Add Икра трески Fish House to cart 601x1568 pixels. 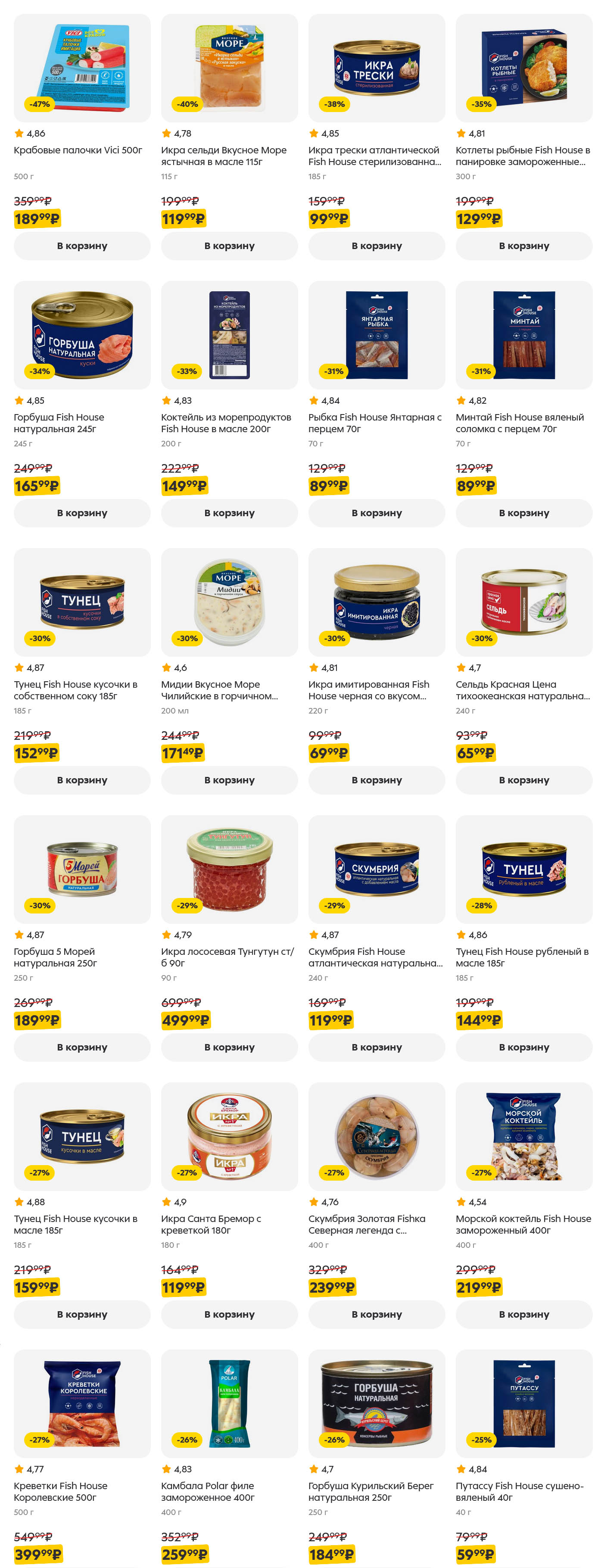376,246
